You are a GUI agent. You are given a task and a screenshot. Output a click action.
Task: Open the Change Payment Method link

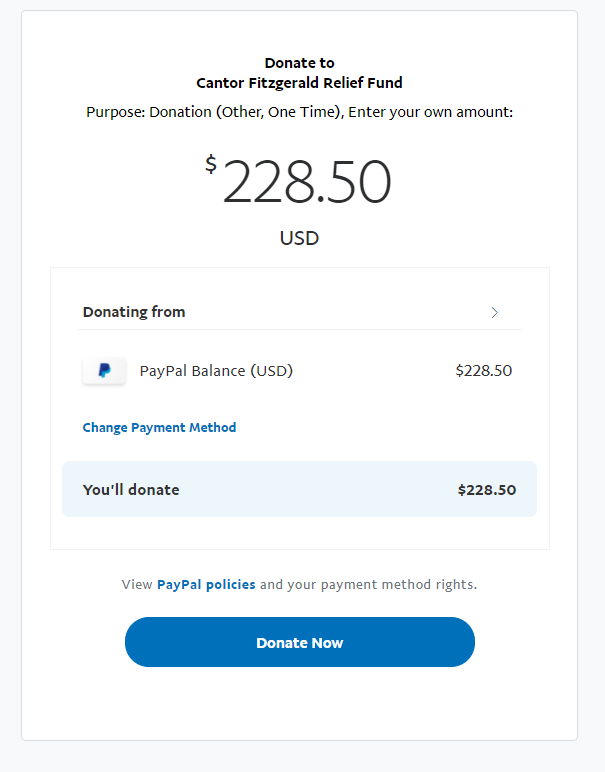click(x=159, y=427)
